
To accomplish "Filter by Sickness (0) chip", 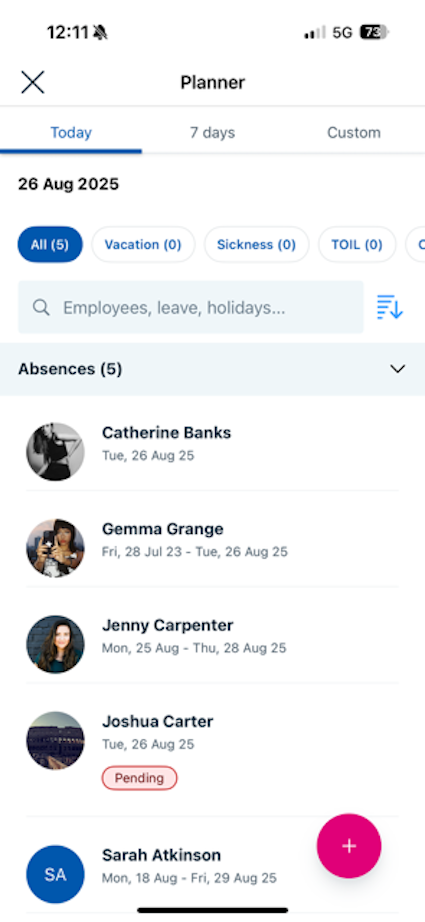I will click(256, 245).
